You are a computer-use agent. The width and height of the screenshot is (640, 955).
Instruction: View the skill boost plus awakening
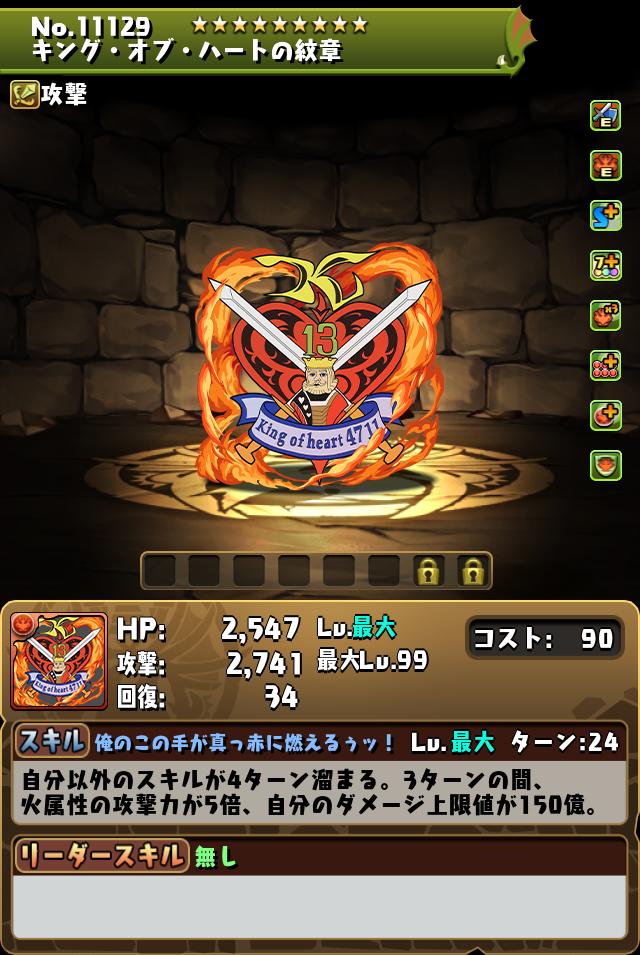[605, 216]
